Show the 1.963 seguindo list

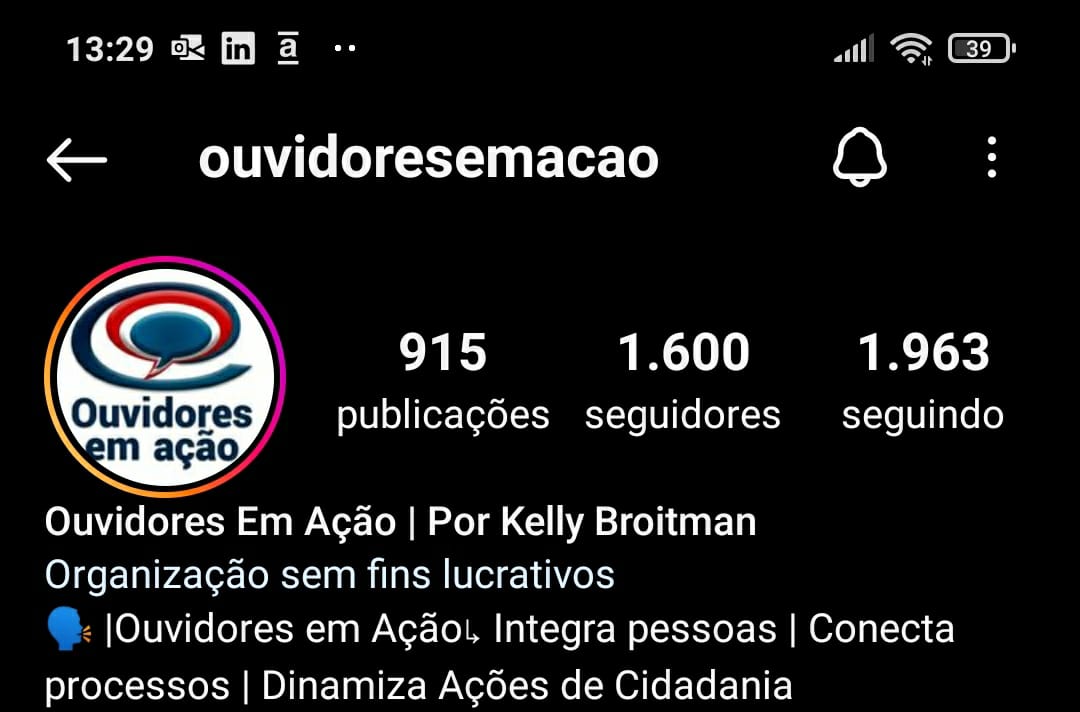click(923, 380)
